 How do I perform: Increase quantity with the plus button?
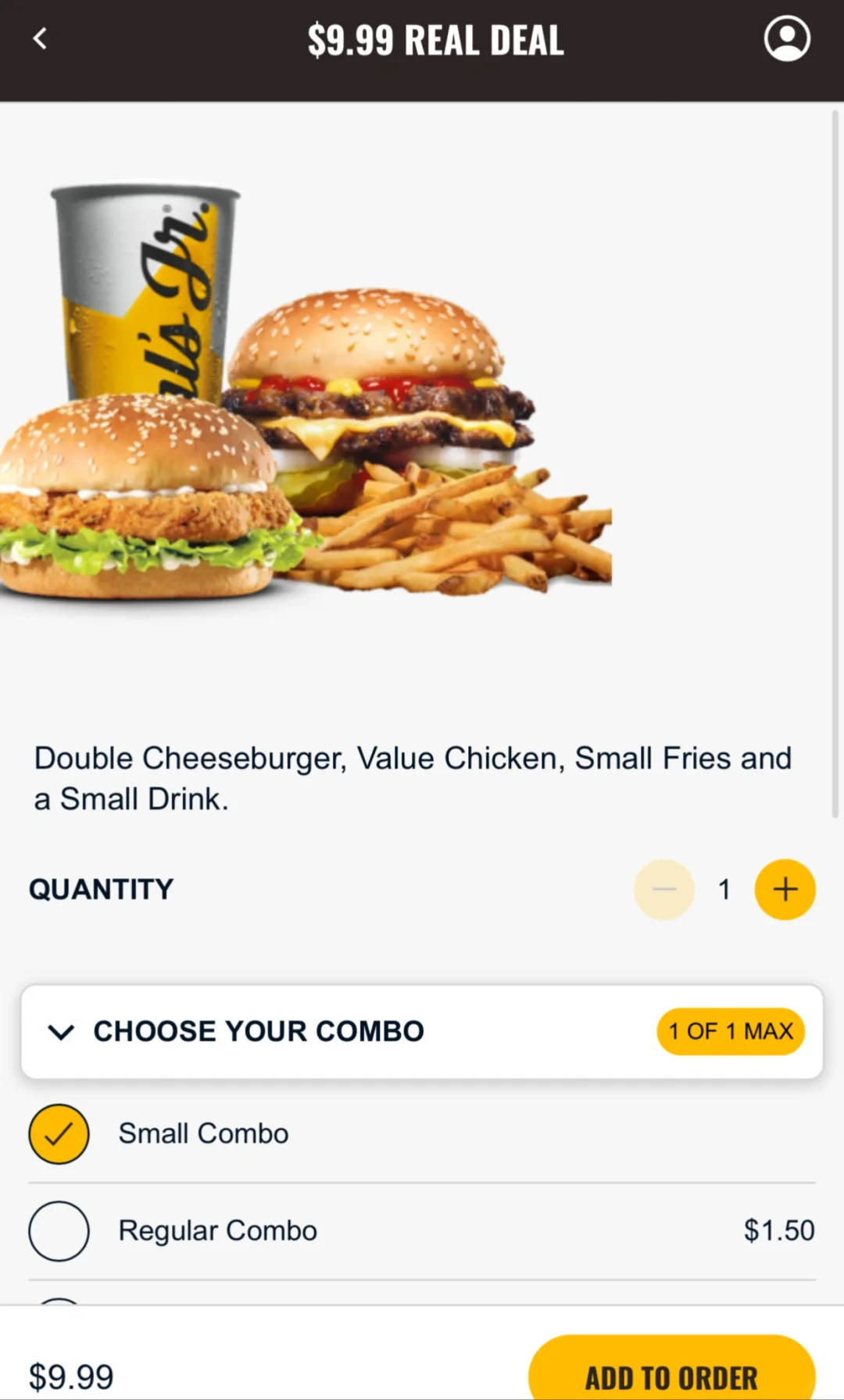[785, 889]
